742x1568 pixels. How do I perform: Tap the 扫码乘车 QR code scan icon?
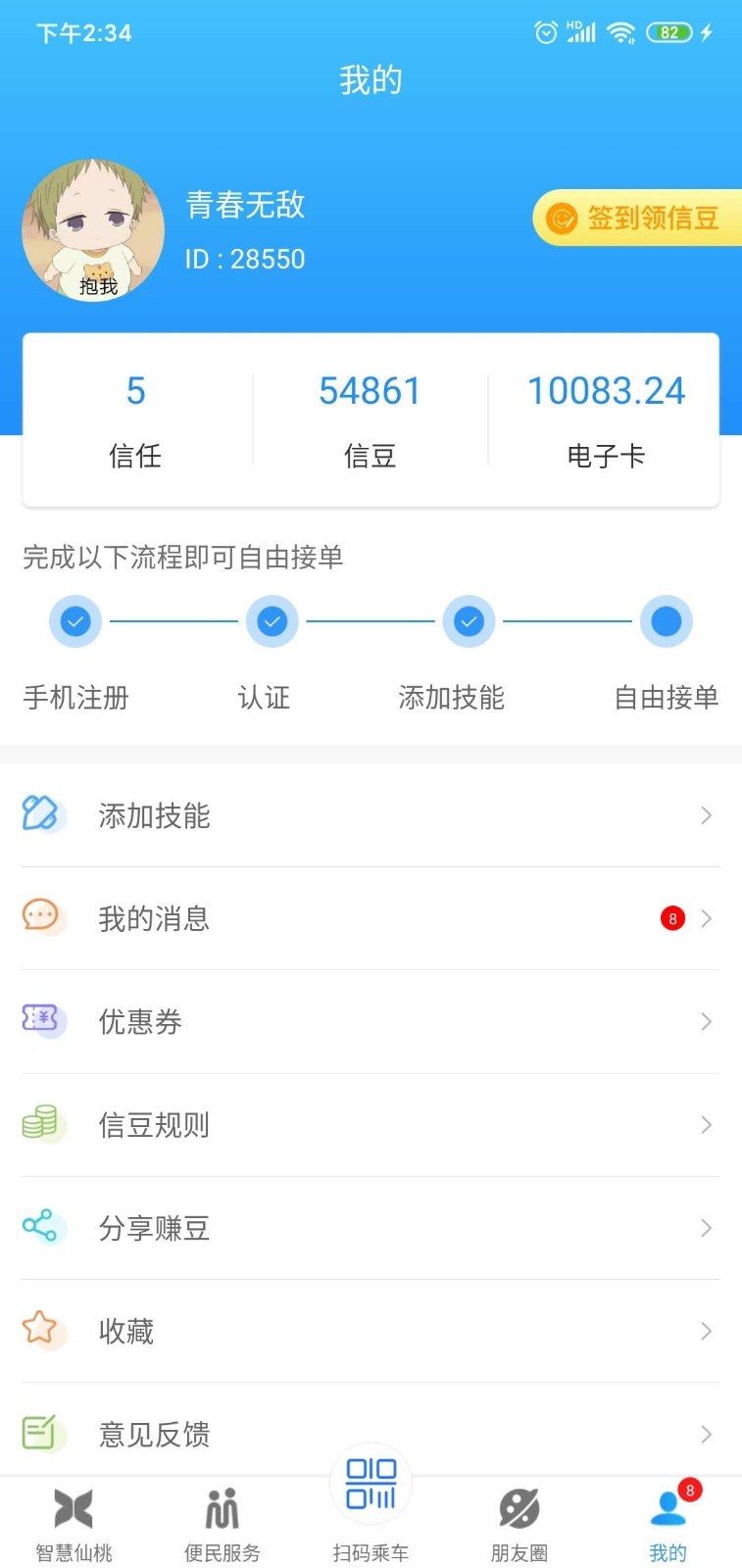(x=371, y=1483)
